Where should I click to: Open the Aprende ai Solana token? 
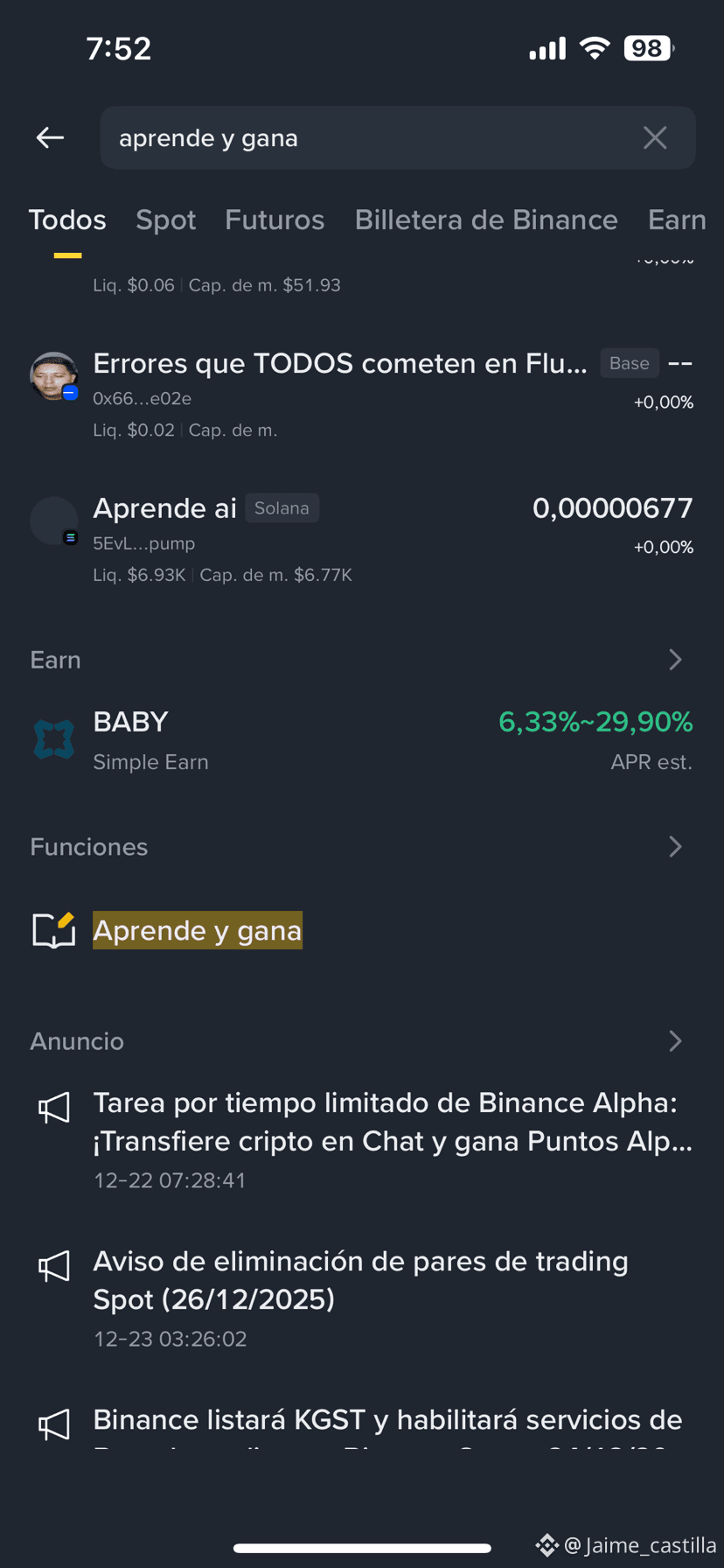coord(362,540)
